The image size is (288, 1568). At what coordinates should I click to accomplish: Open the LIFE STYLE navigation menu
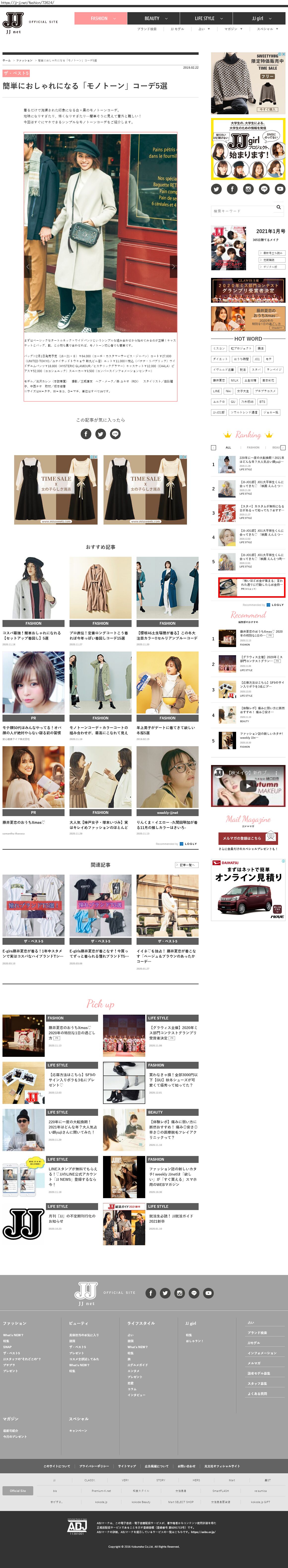208,18
